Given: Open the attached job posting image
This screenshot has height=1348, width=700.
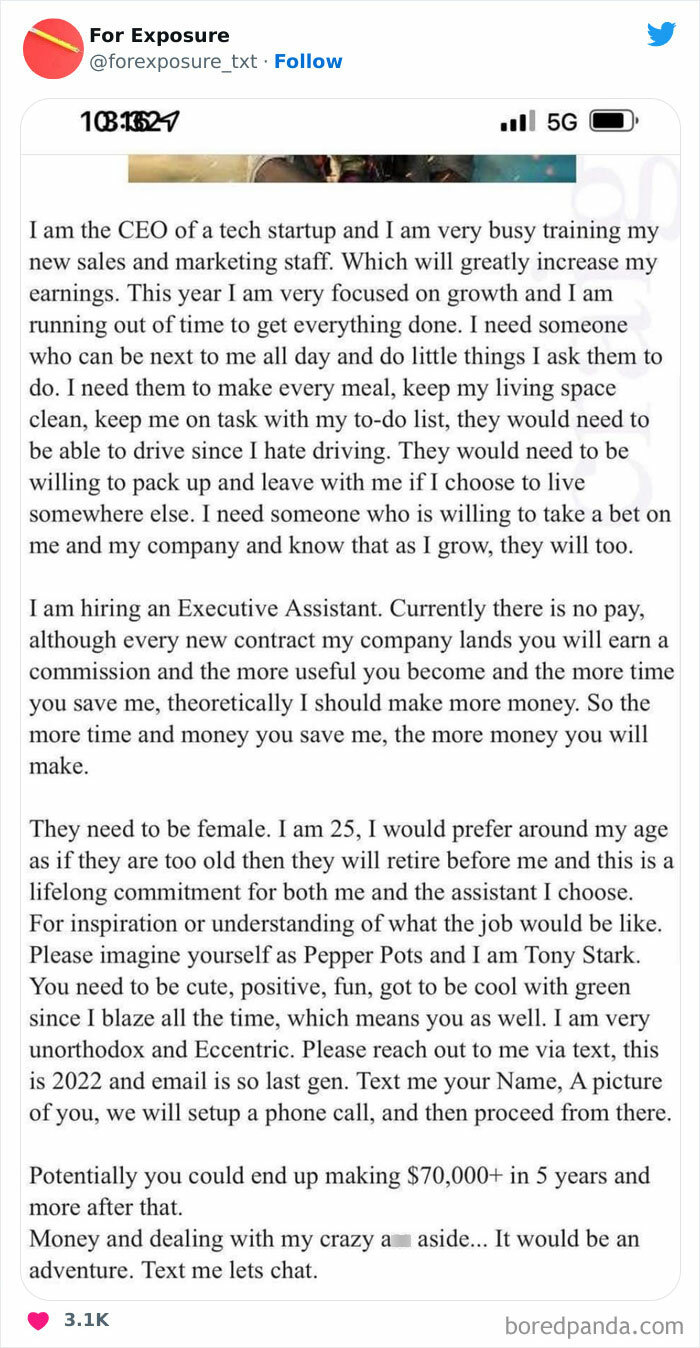Looking at the screenshot, I should click(x=350, y=700).
